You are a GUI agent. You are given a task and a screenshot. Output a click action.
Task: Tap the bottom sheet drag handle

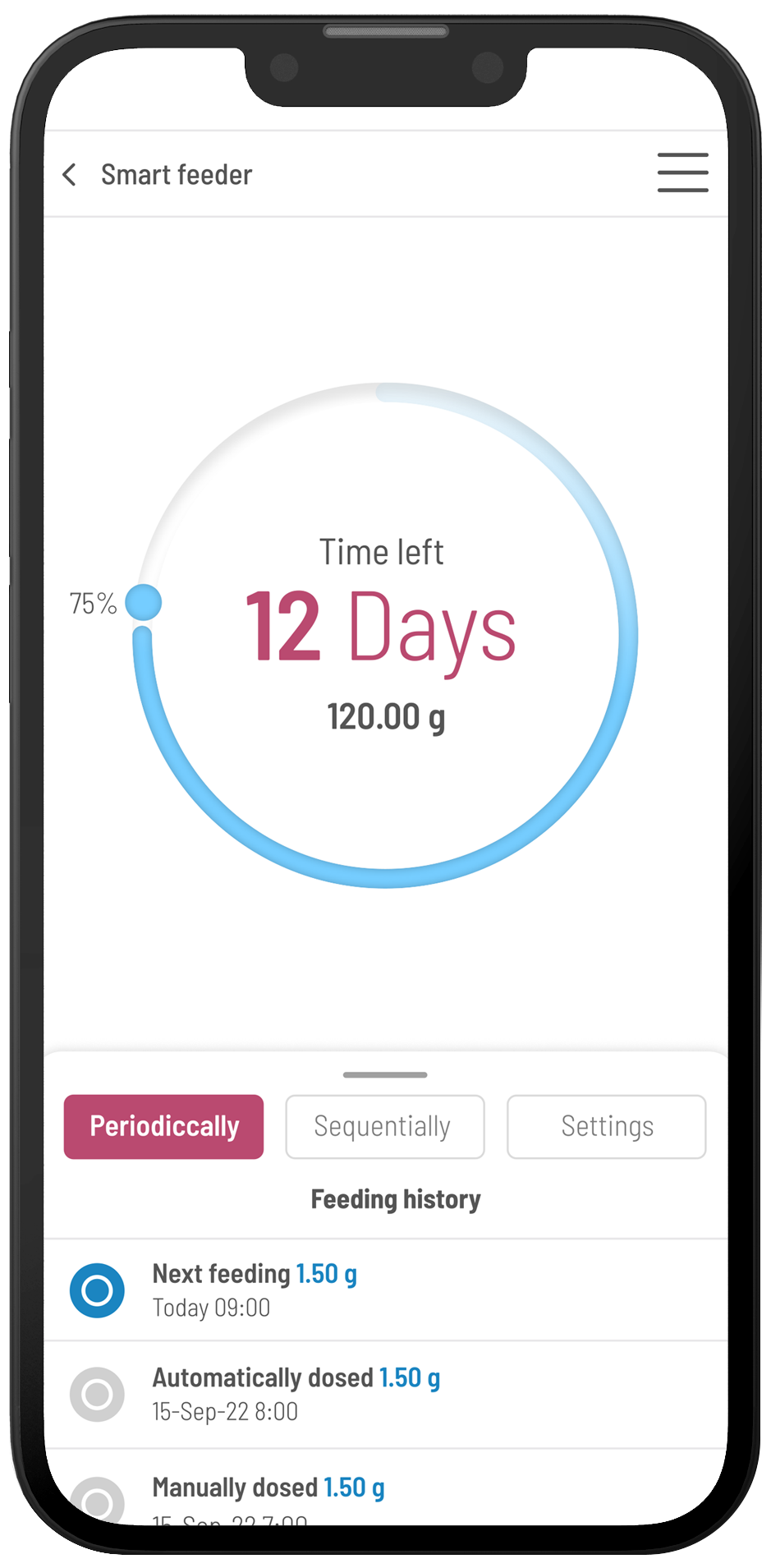click(x=385, y=1074)
